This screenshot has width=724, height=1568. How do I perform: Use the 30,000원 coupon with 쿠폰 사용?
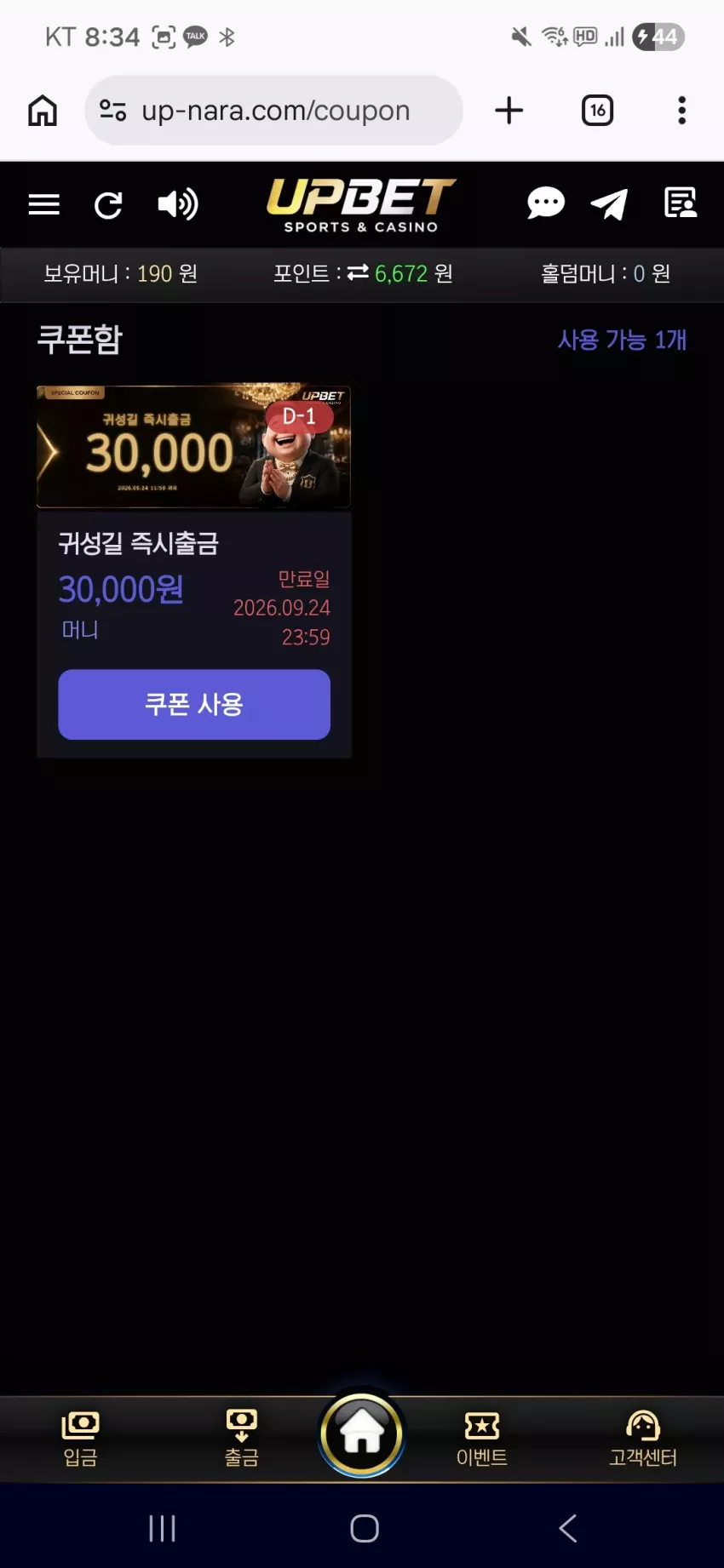[x=194, y=704]
